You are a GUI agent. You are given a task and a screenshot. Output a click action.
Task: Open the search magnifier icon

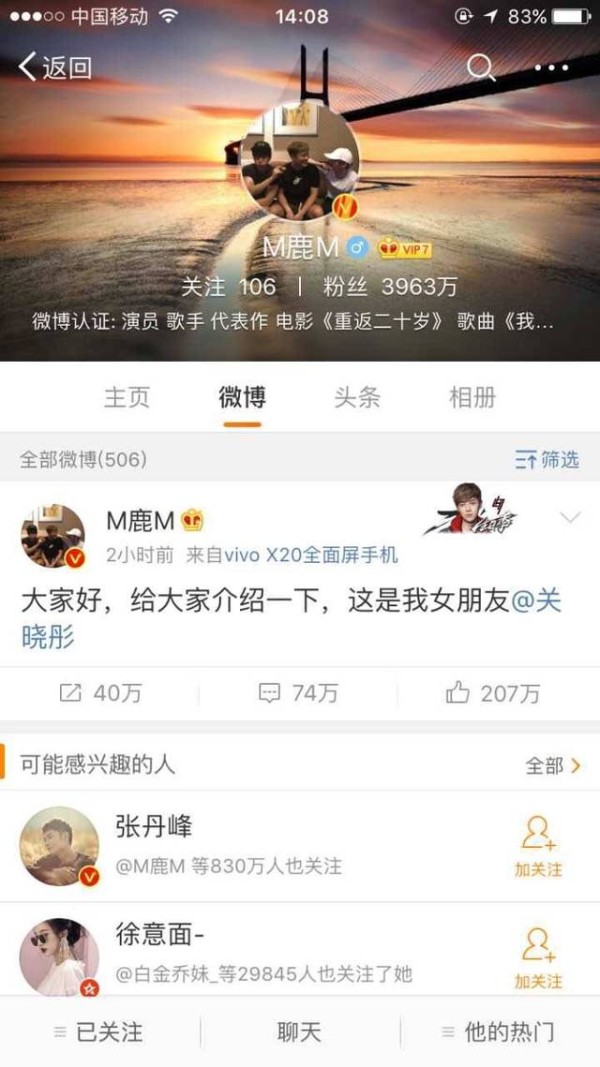click(480, 67)
